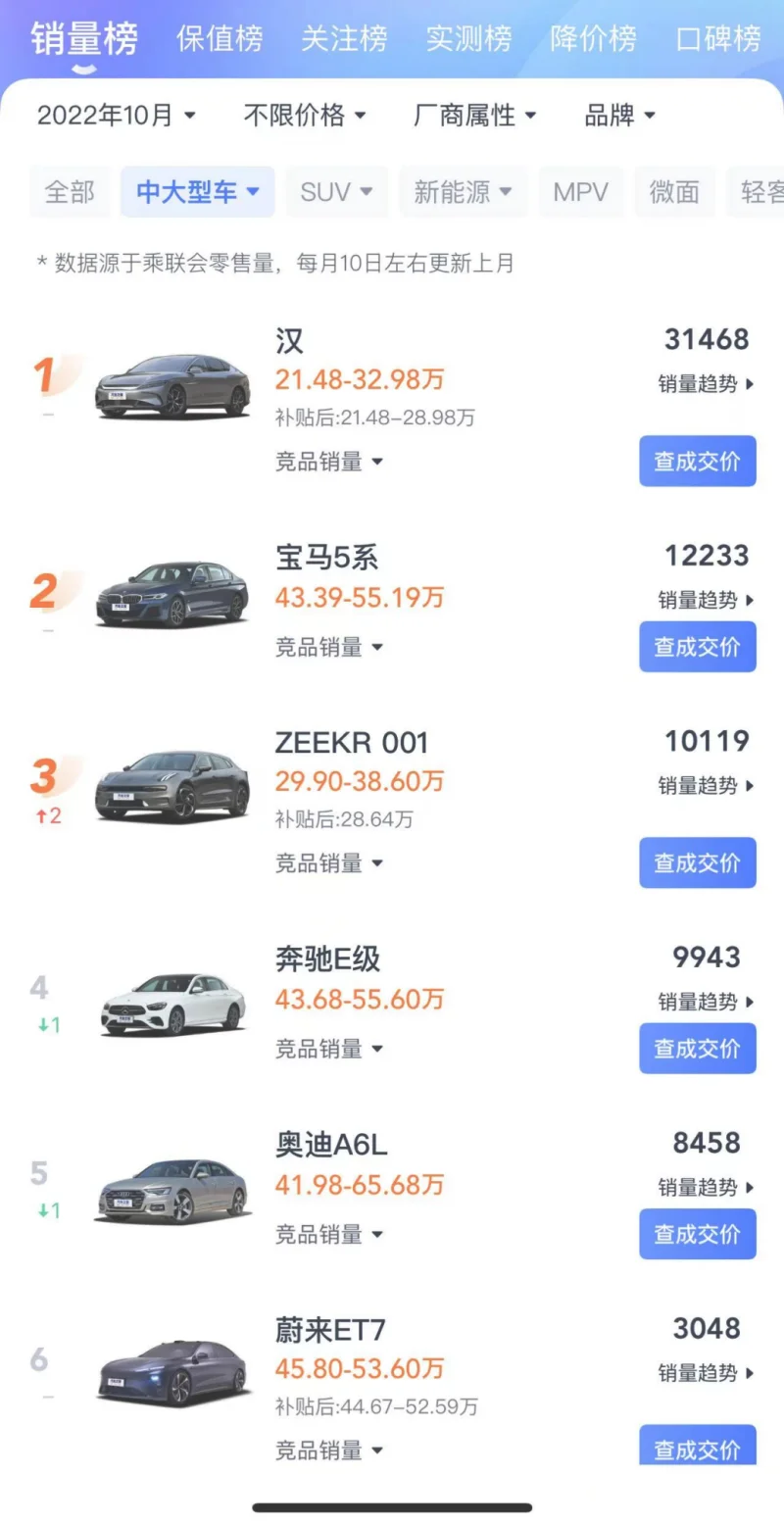
Task: Open the 实测榜 tab
Action: (x=468, y=39)
